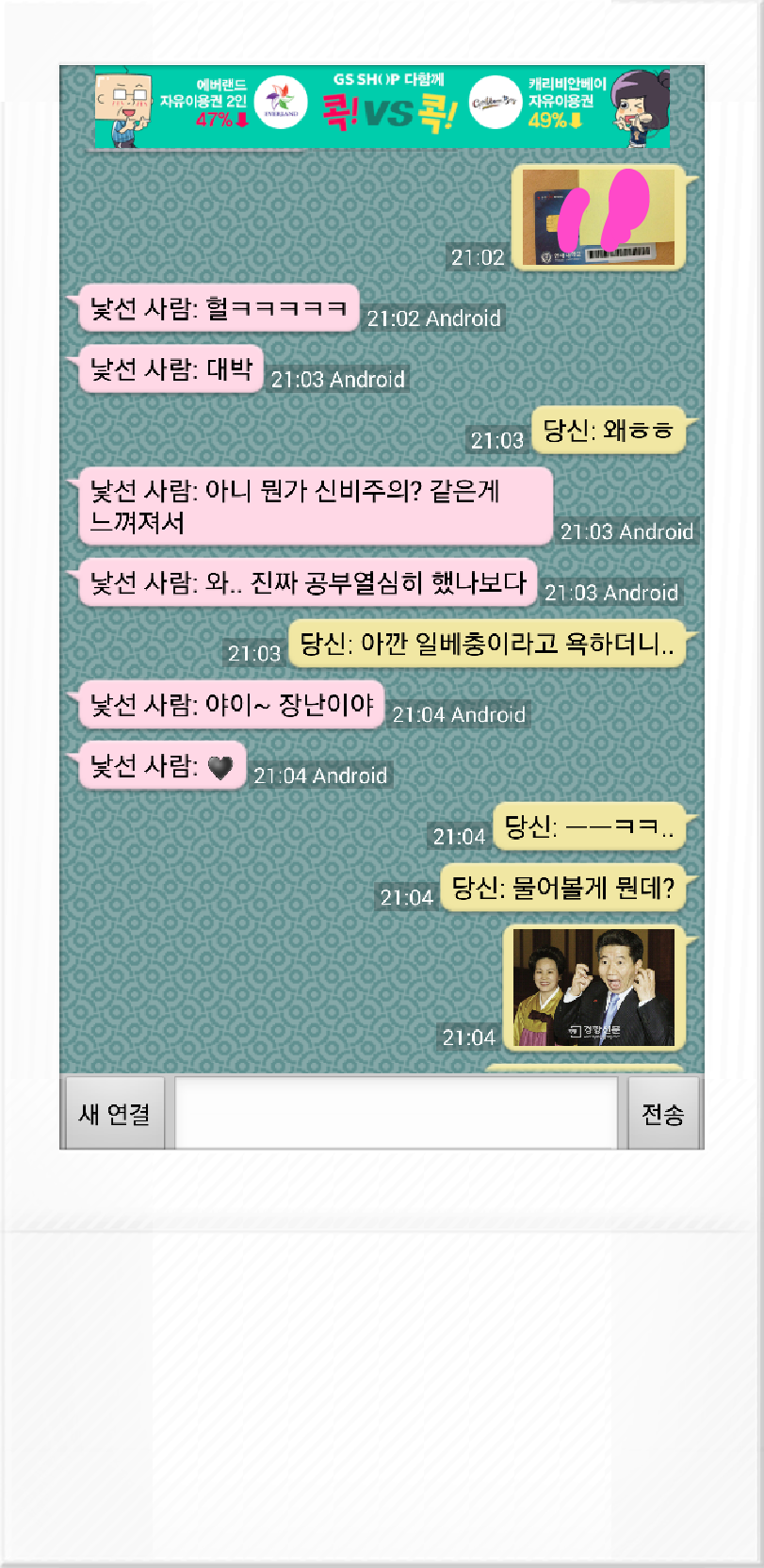The image size is (764, 1568).
Task: Focus the message input field
Action: (396, 1114)
